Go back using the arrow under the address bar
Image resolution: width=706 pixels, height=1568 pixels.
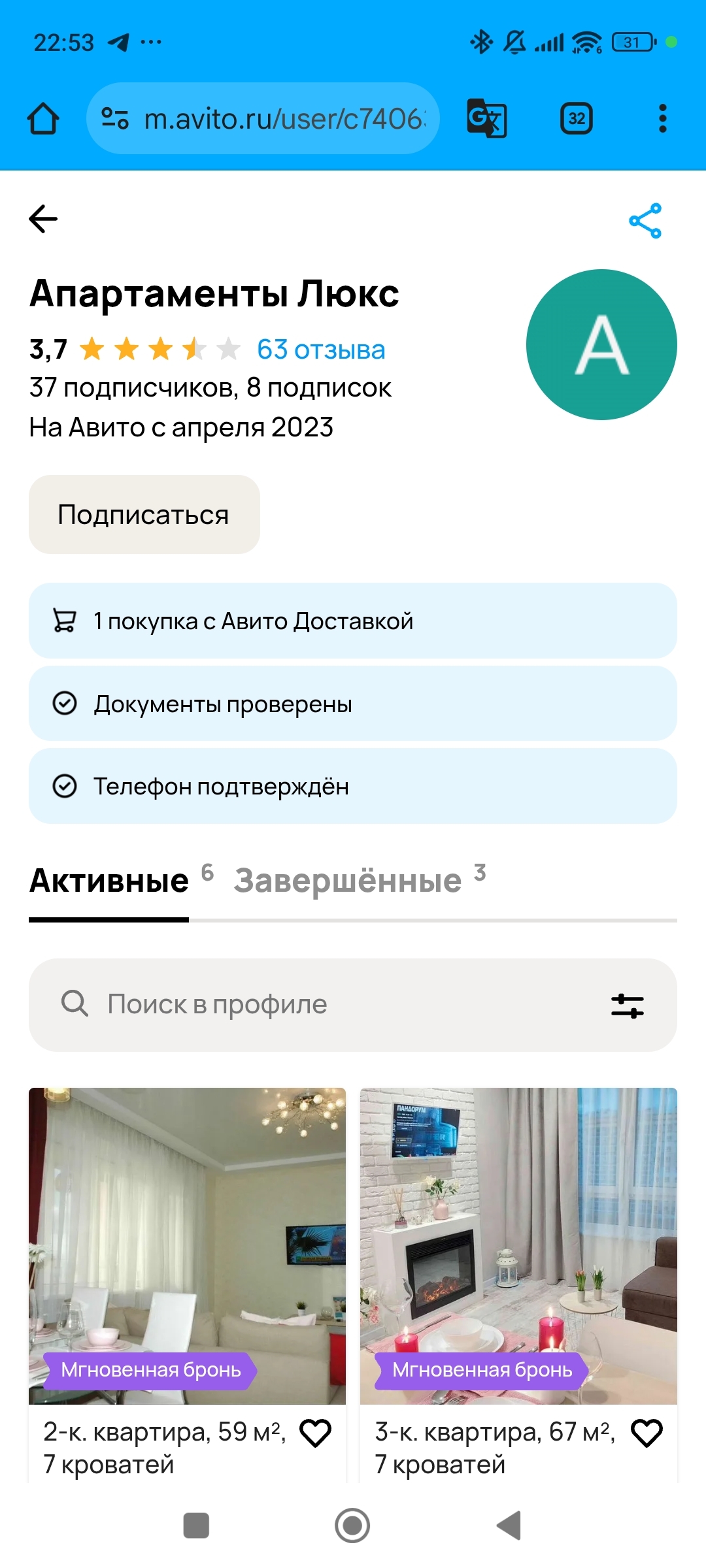[x=43, y=219]
